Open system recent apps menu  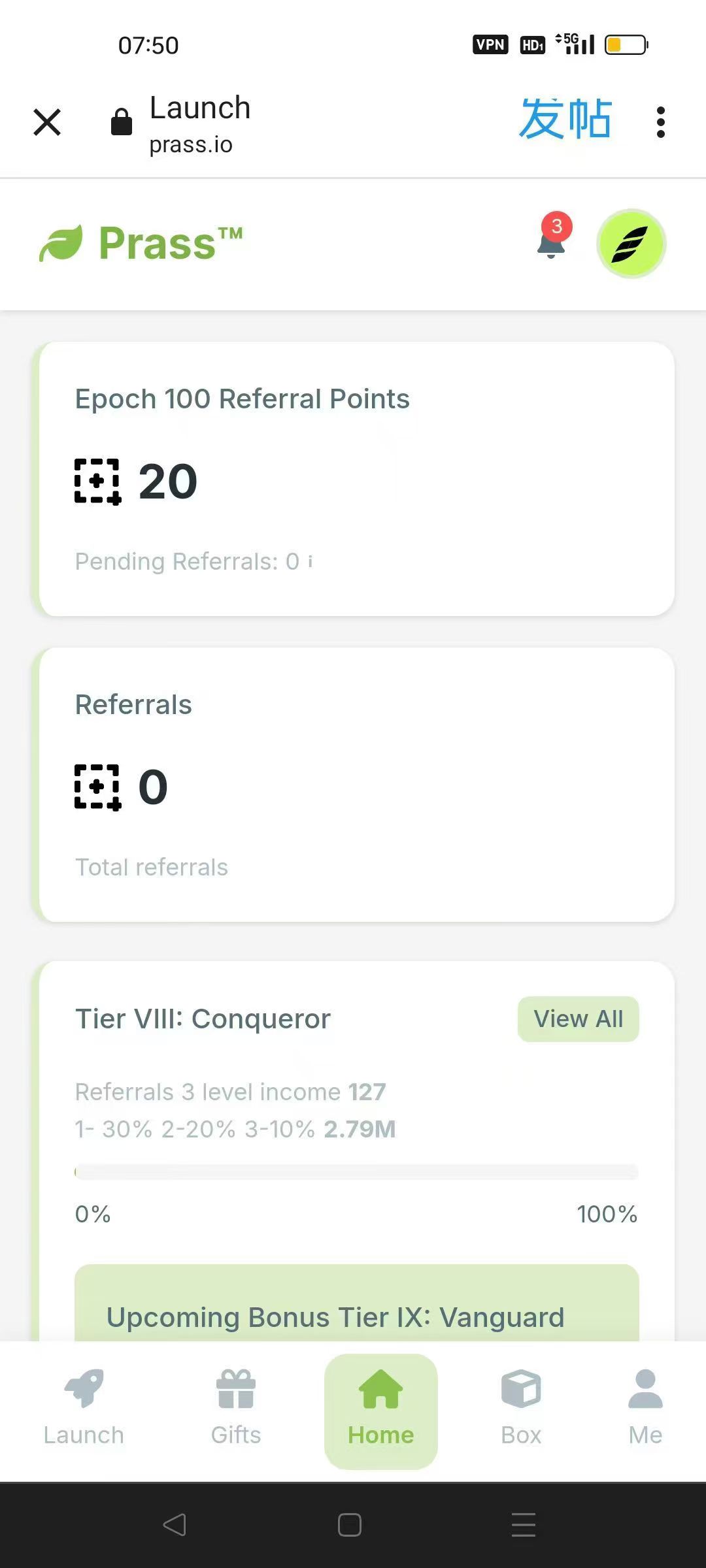click(x=524, y=1525)
